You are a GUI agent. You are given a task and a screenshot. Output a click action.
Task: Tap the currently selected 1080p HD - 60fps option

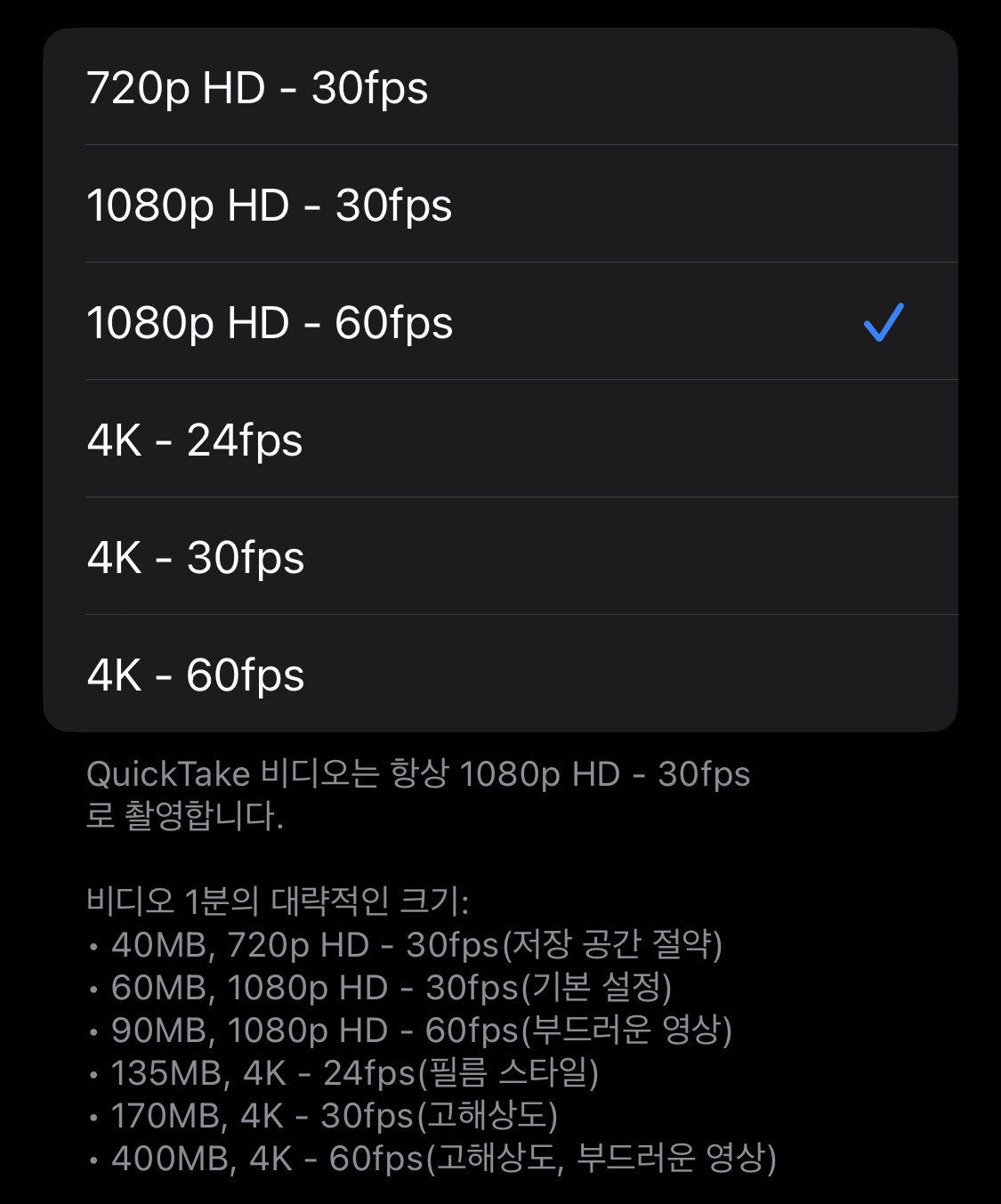(x=270, y=323)
